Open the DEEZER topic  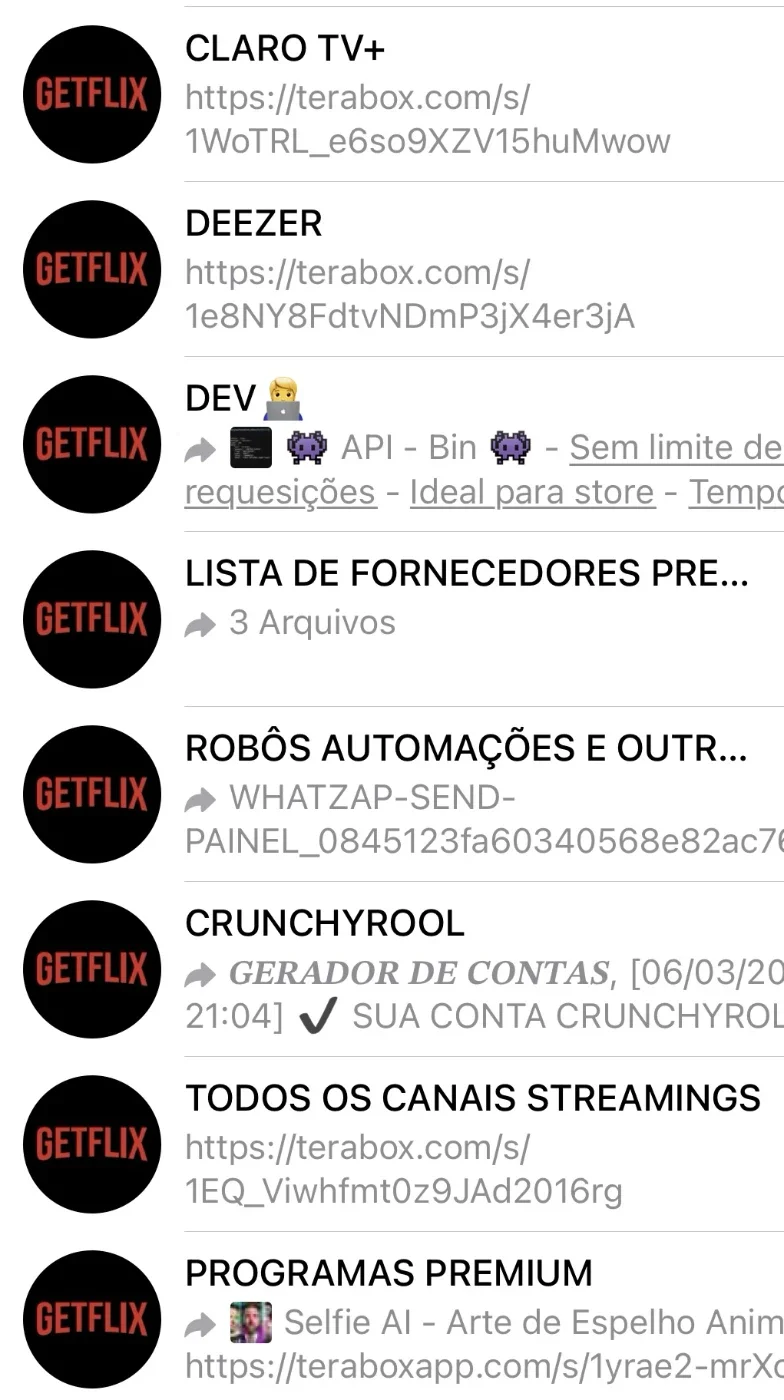392,269
